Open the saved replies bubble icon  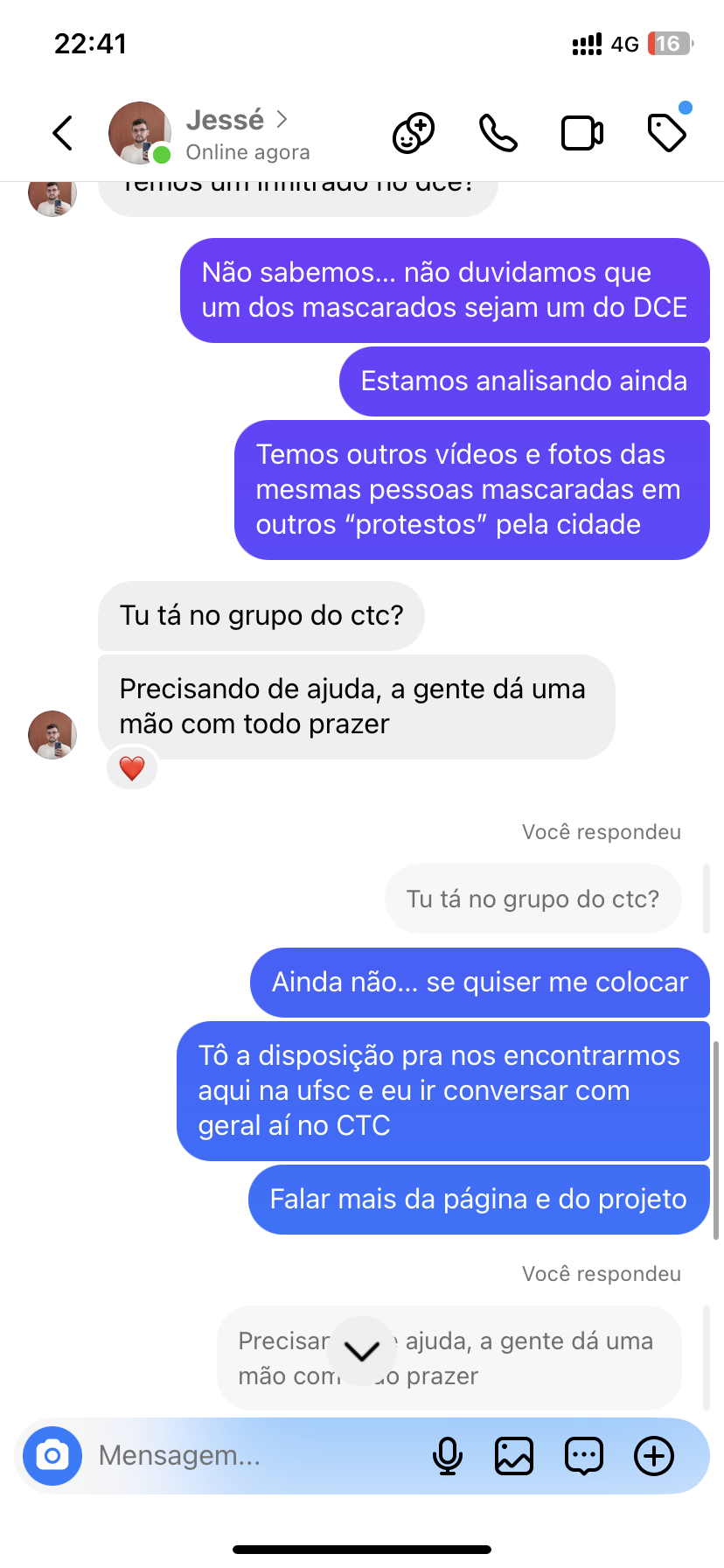584,1456
